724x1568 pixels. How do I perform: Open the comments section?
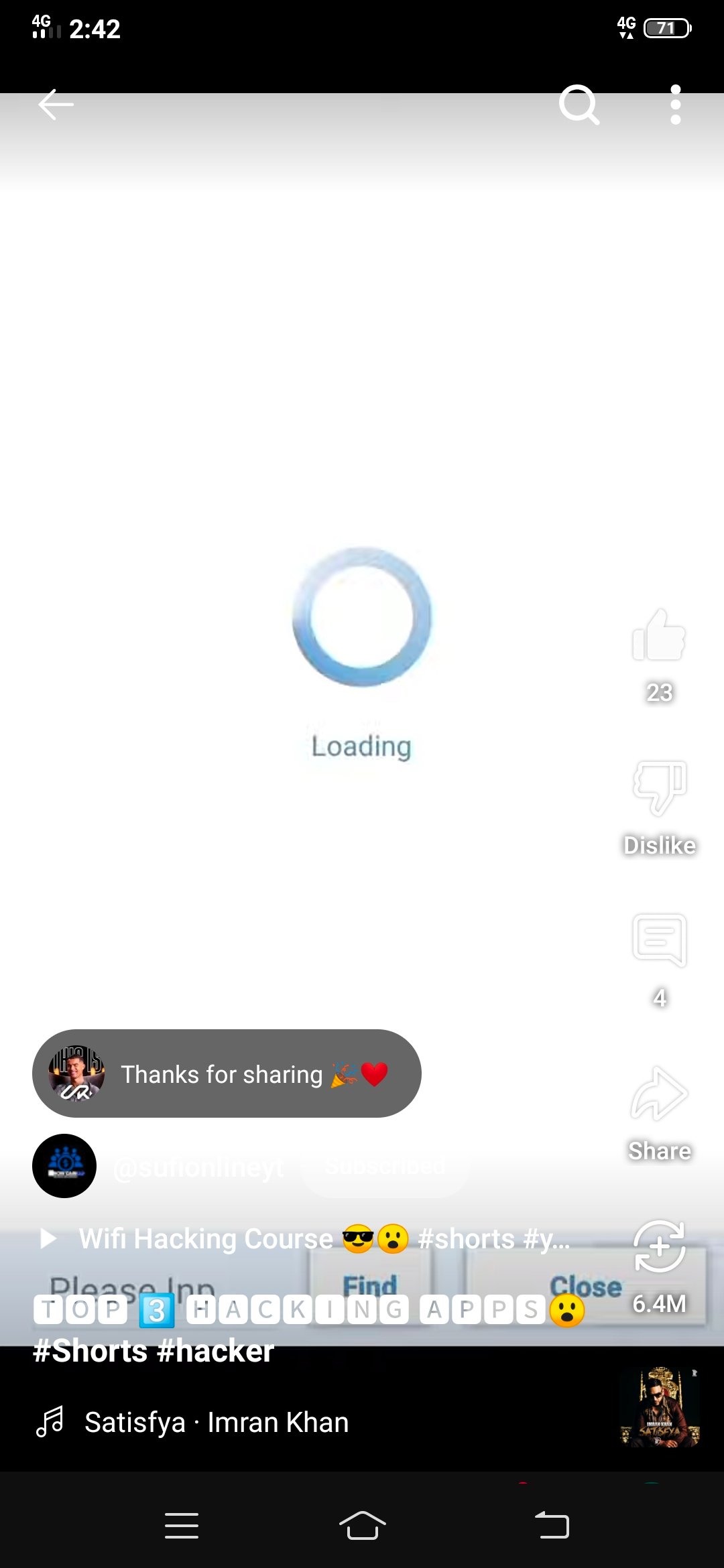pos(659,941)
